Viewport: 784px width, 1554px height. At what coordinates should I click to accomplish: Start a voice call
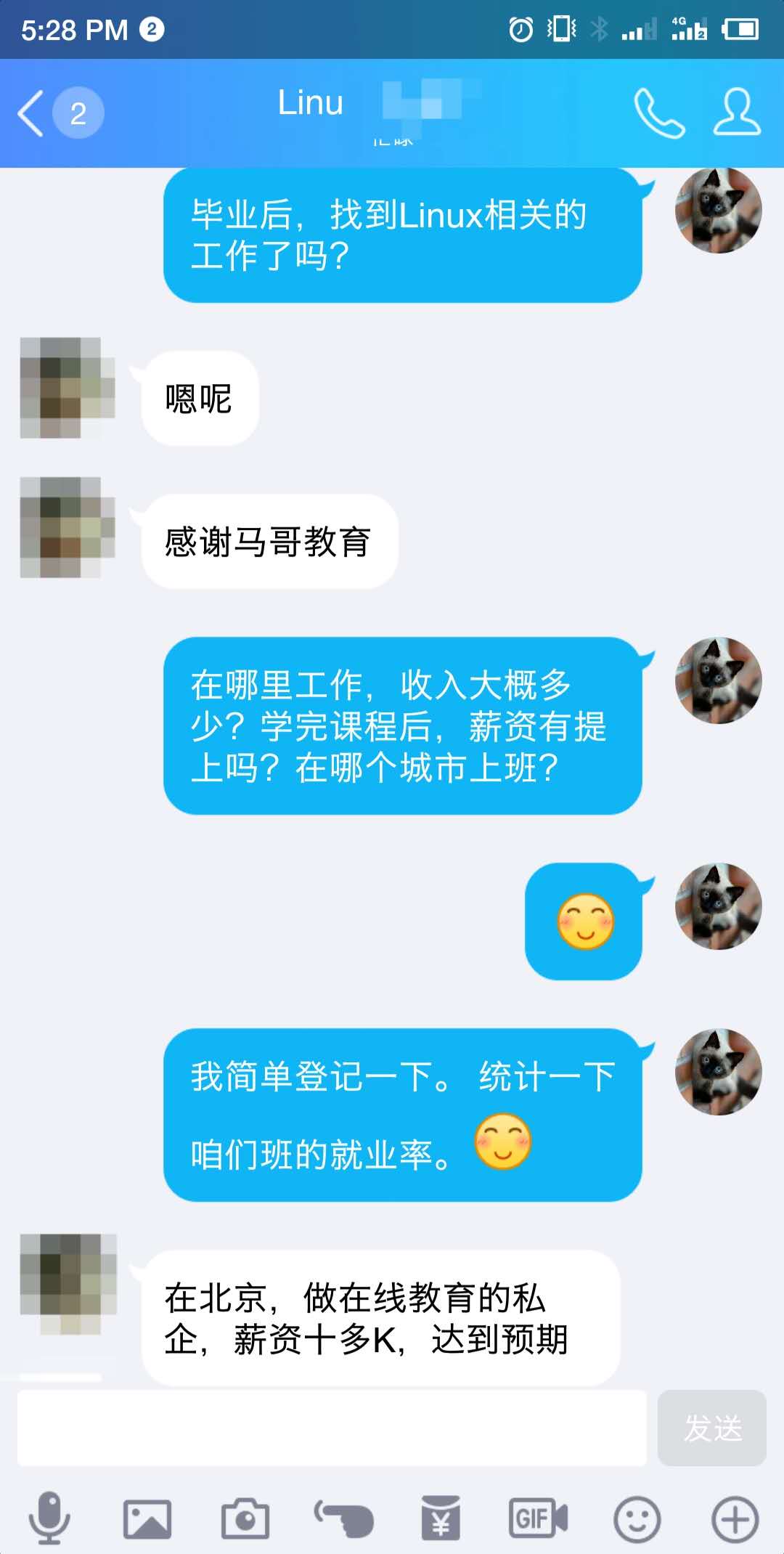[x=659, y=113]
